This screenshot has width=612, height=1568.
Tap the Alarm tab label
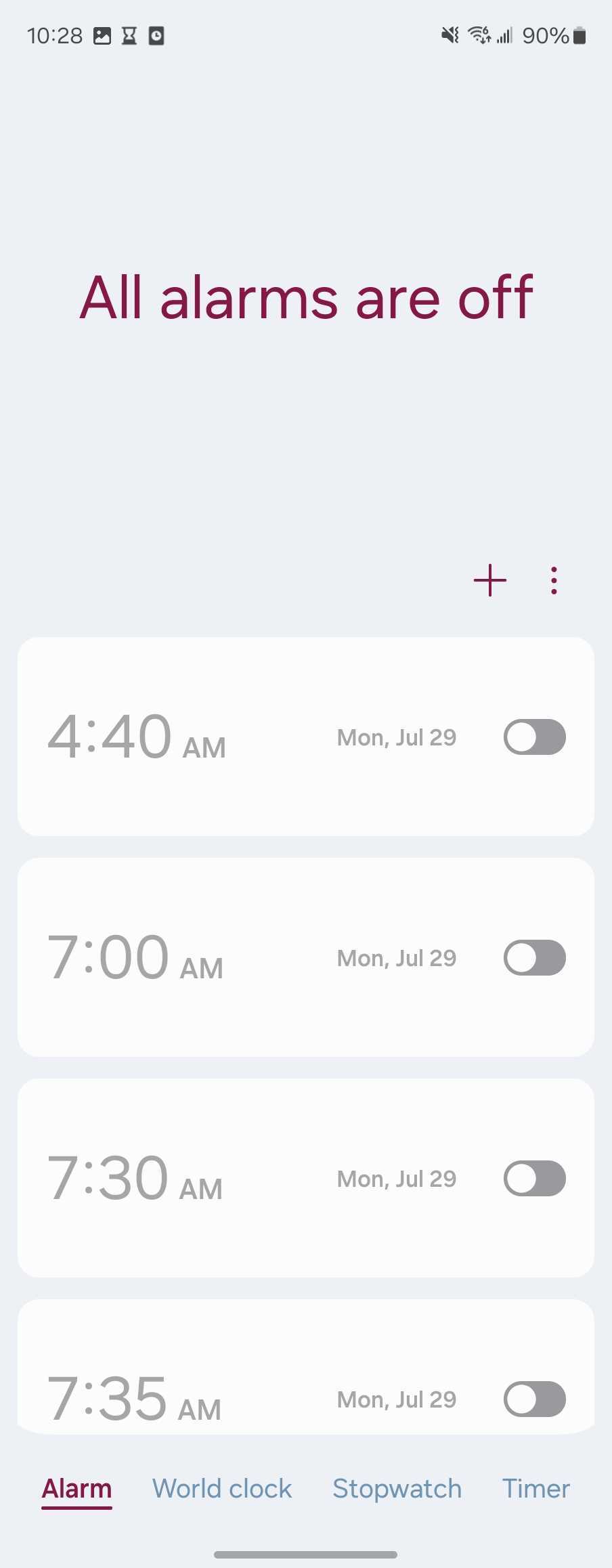coord(76,1488)
